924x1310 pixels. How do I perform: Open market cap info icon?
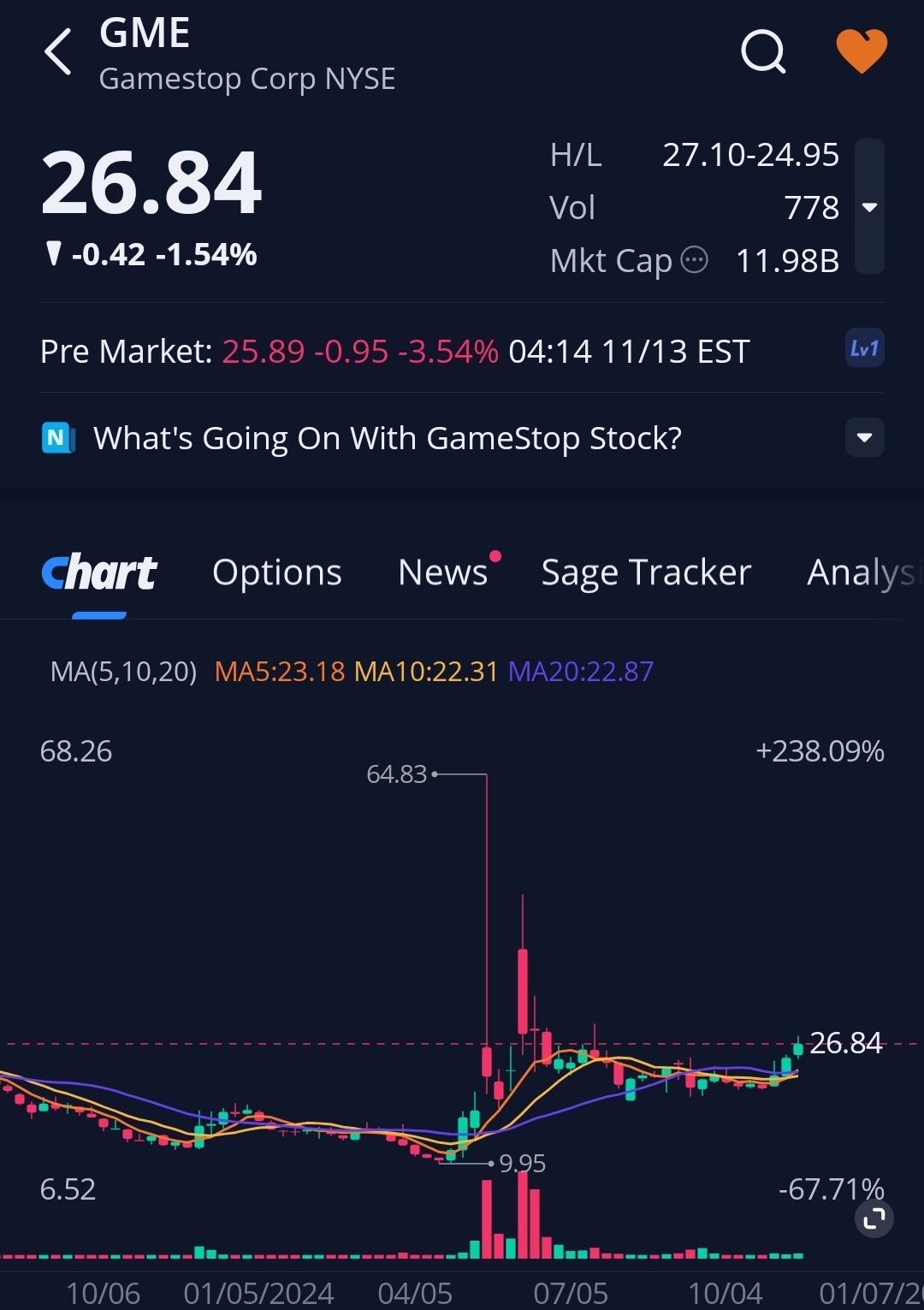(694, 259)
